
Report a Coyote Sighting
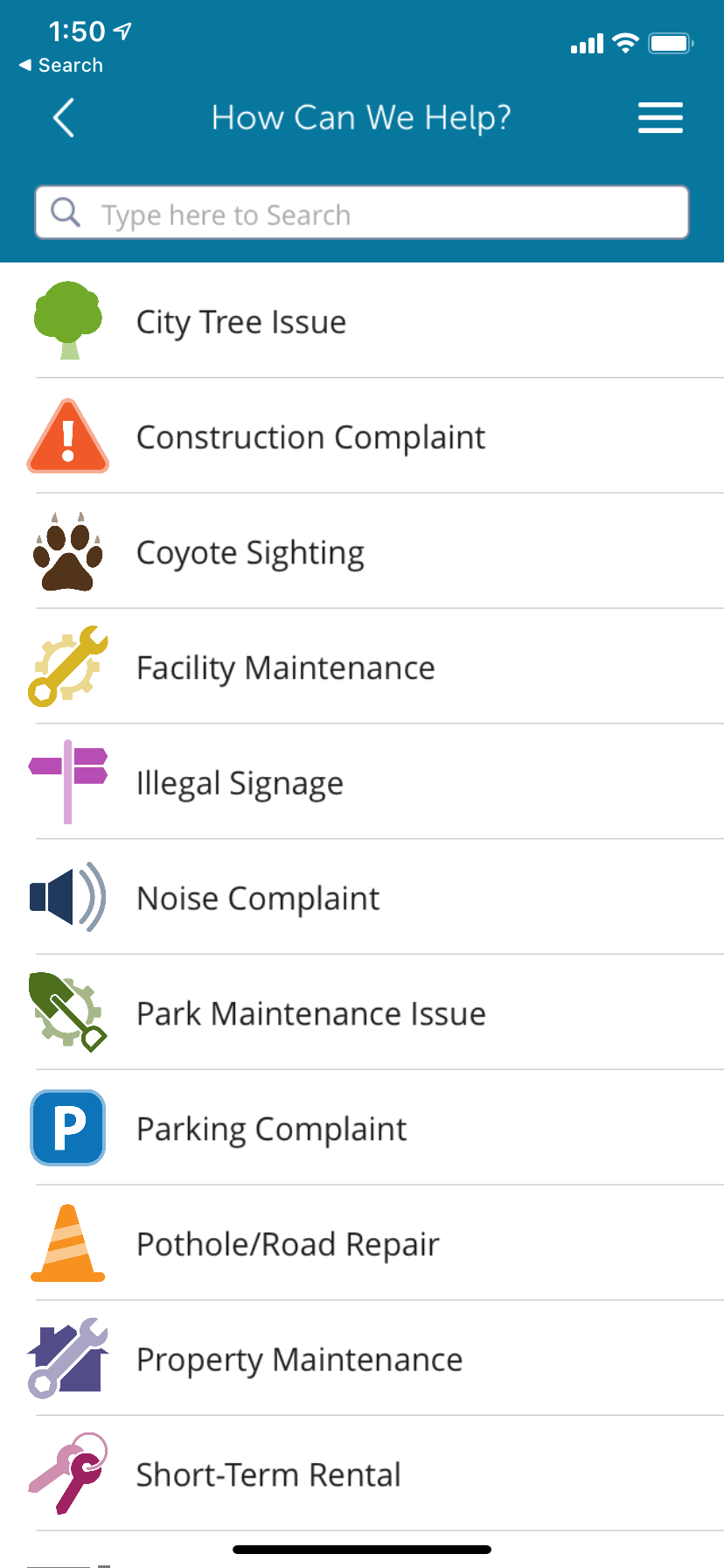coord(362,552)
